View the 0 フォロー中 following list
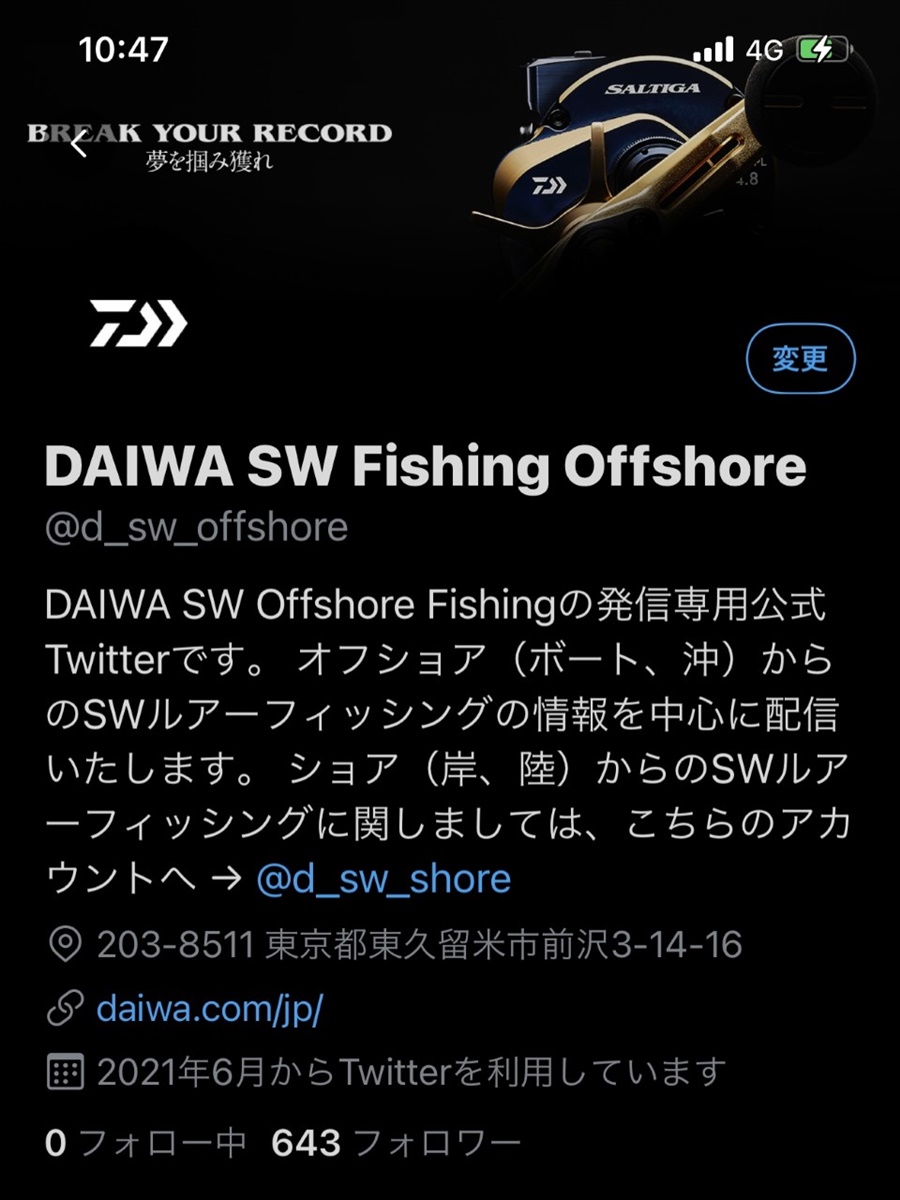The width and height of the screenshot is (900, 1200). click(x=145, y=1143)
